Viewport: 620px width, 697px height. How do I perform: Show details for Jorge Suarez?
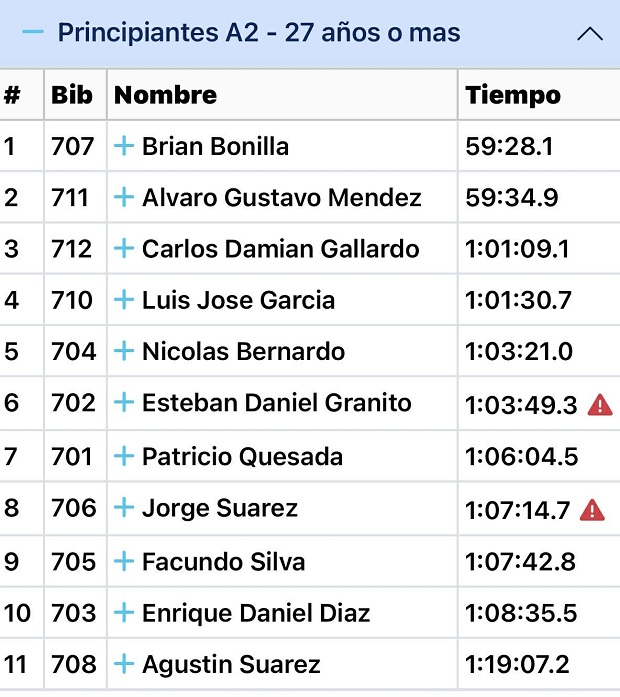[124, 508]
